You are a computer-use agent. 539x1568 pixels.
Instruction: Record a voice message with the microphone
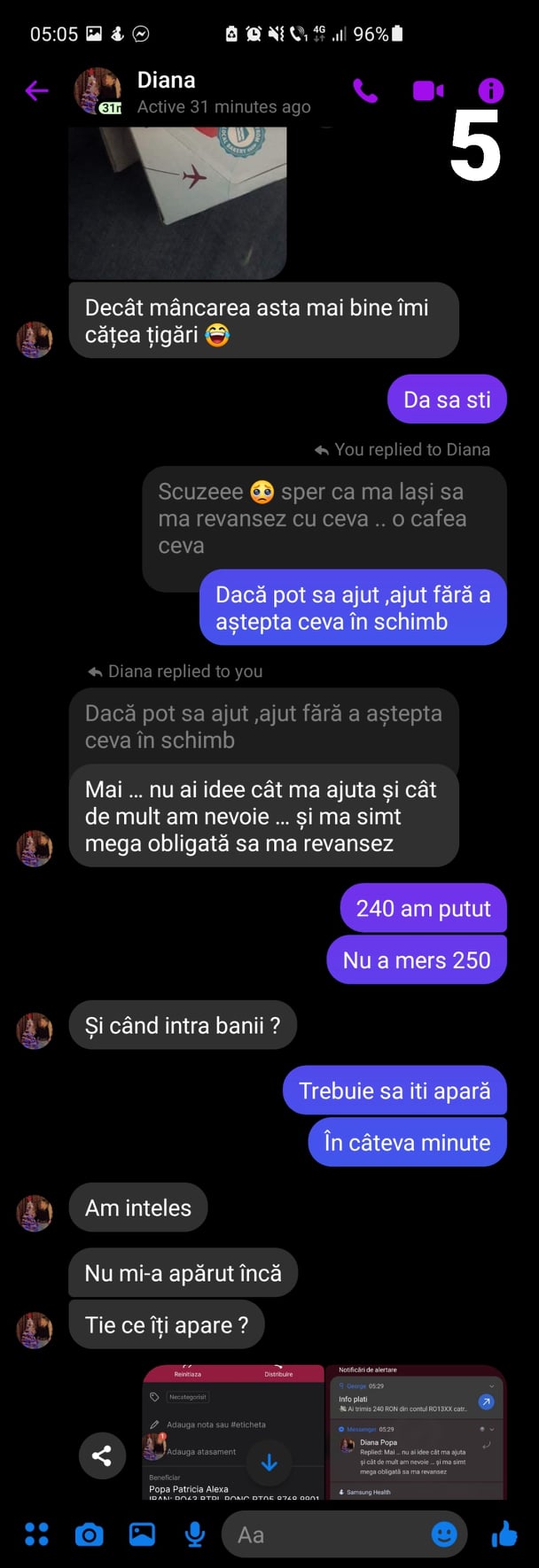(x=195, y=1533)
